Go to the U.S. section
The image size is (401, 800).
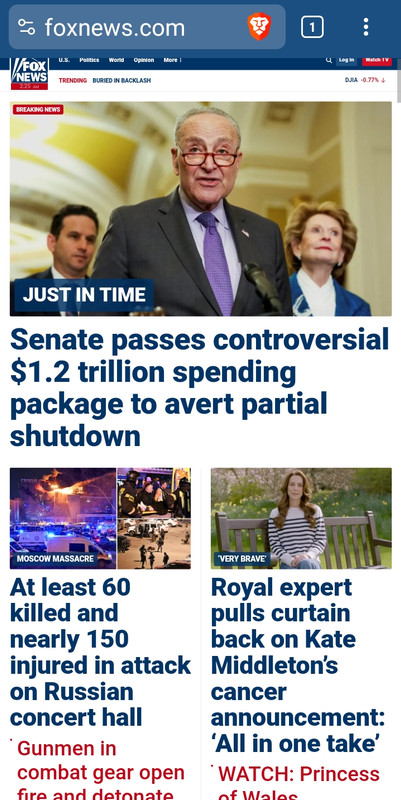(64, 60)
